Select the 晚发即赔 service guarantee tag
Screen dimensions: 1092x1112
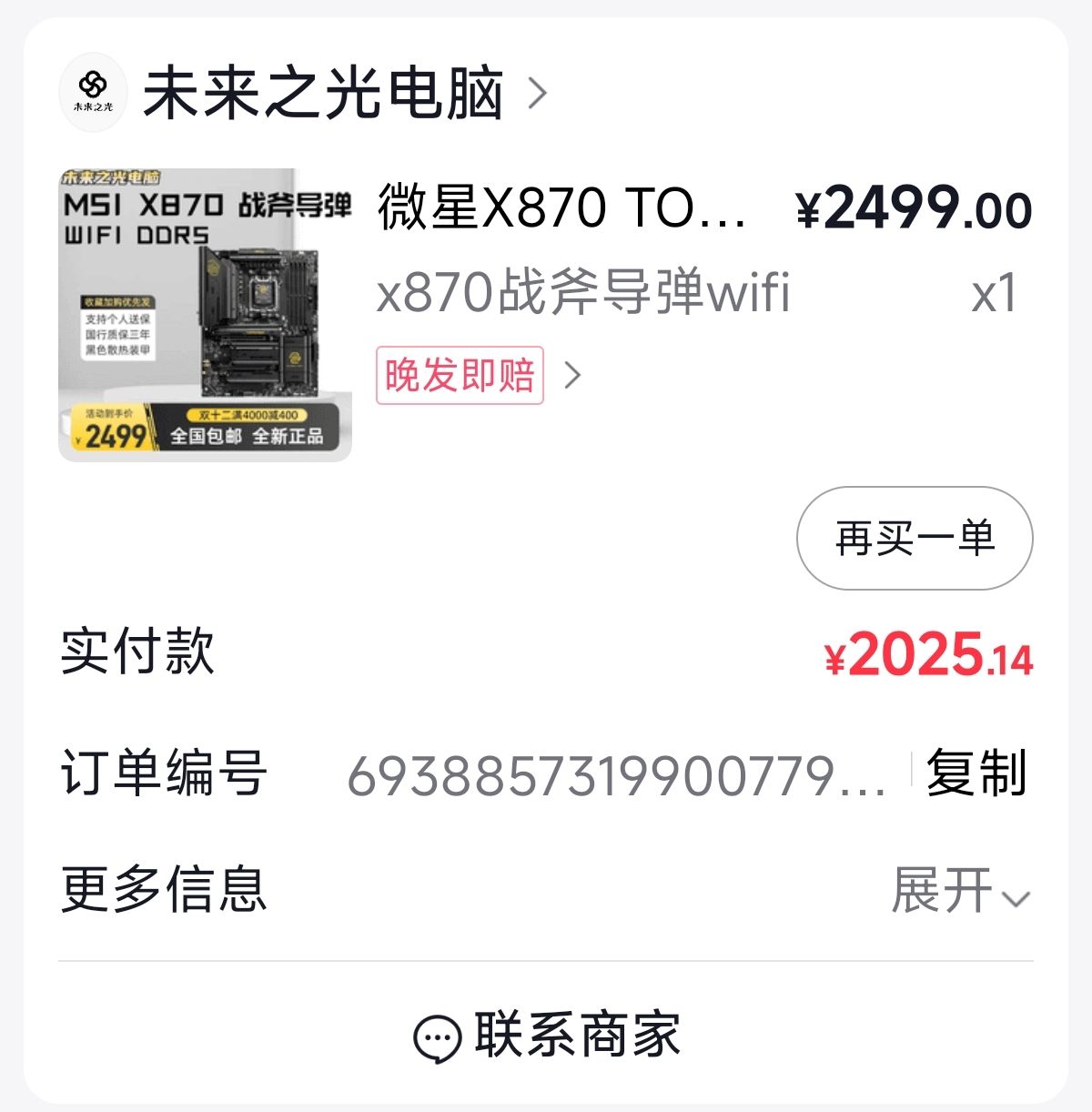[459, 374]
